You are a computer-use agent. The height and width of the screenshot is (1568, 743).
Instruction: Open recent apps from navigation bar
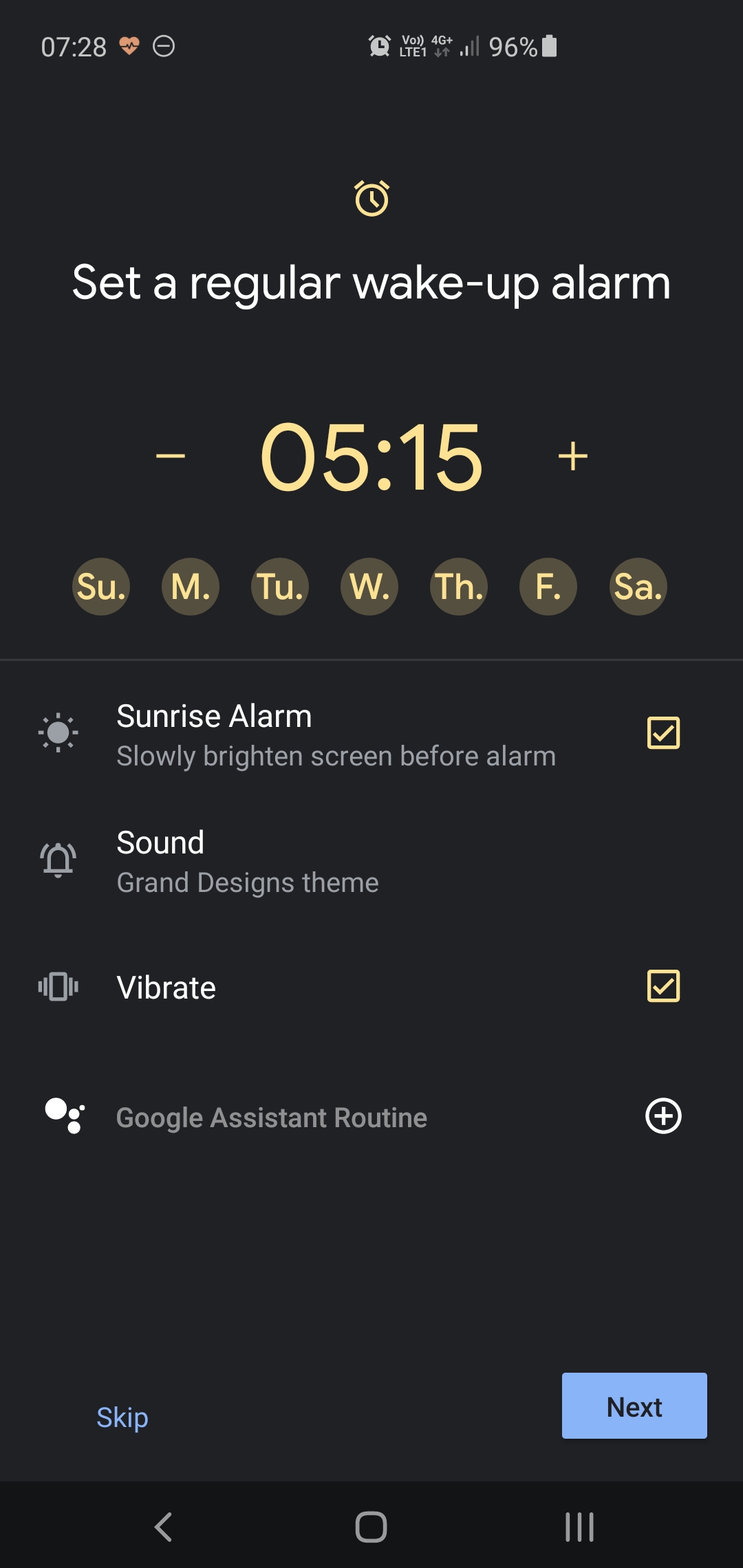tap(579, 1527)
